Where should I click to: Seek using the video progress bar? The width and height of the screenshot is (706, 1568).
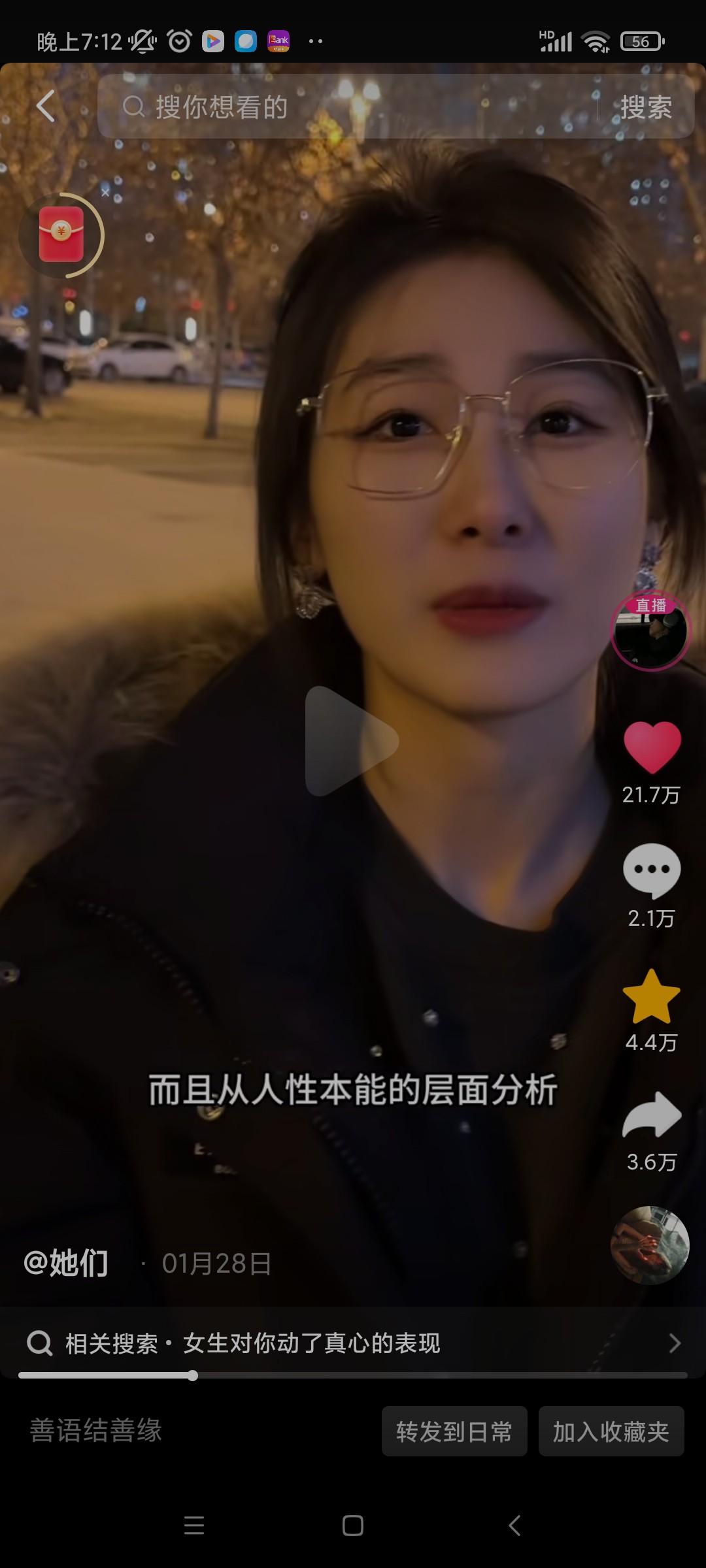(x=353, y=1375)
